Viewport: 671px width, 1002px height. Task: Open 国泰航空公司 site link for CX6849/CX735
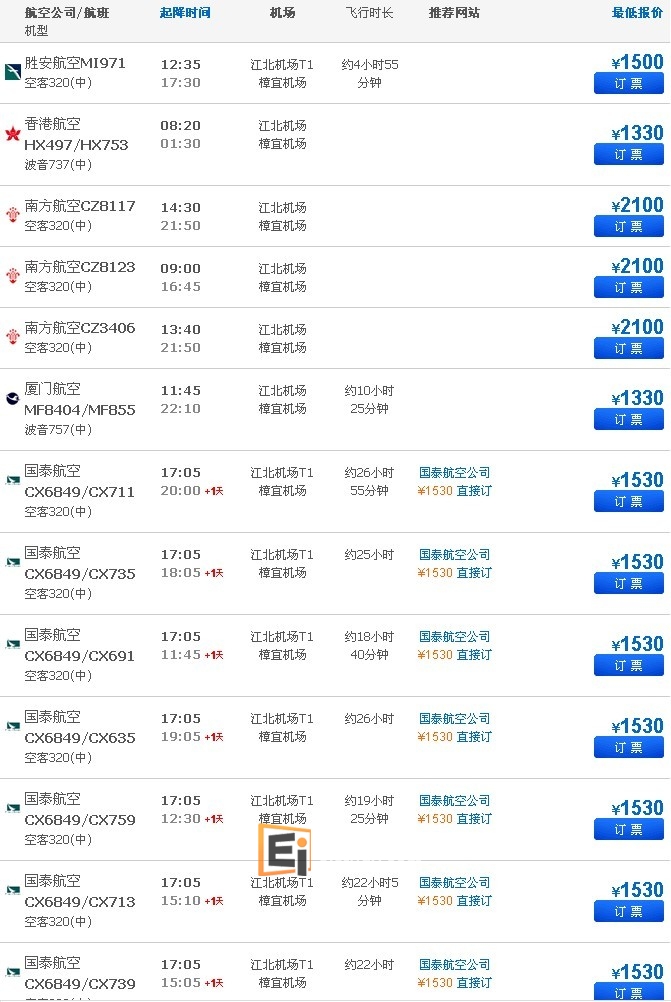(x=454, y=555)
